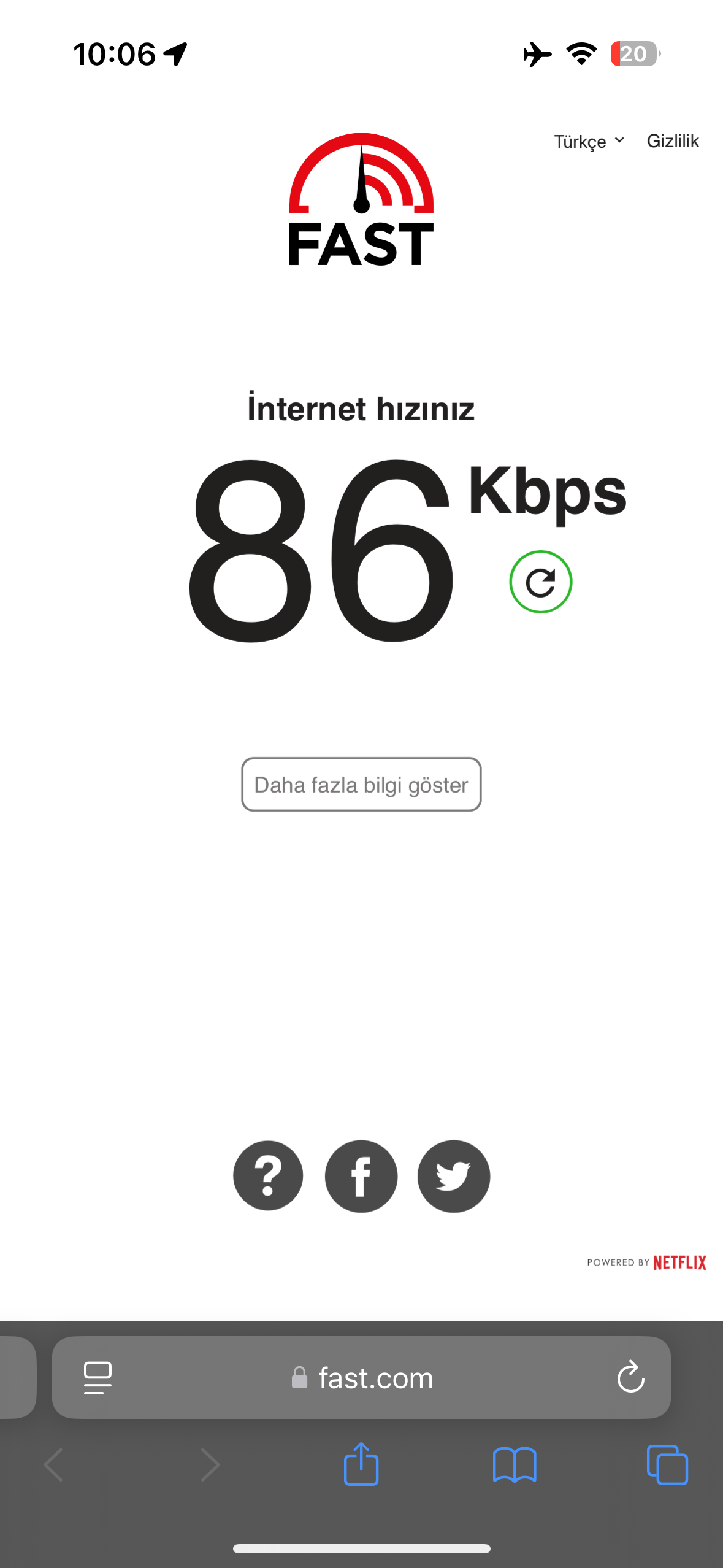Tap the fast.com address bar
This screenshot has width=723, height=1568.
click(361, 1378)
